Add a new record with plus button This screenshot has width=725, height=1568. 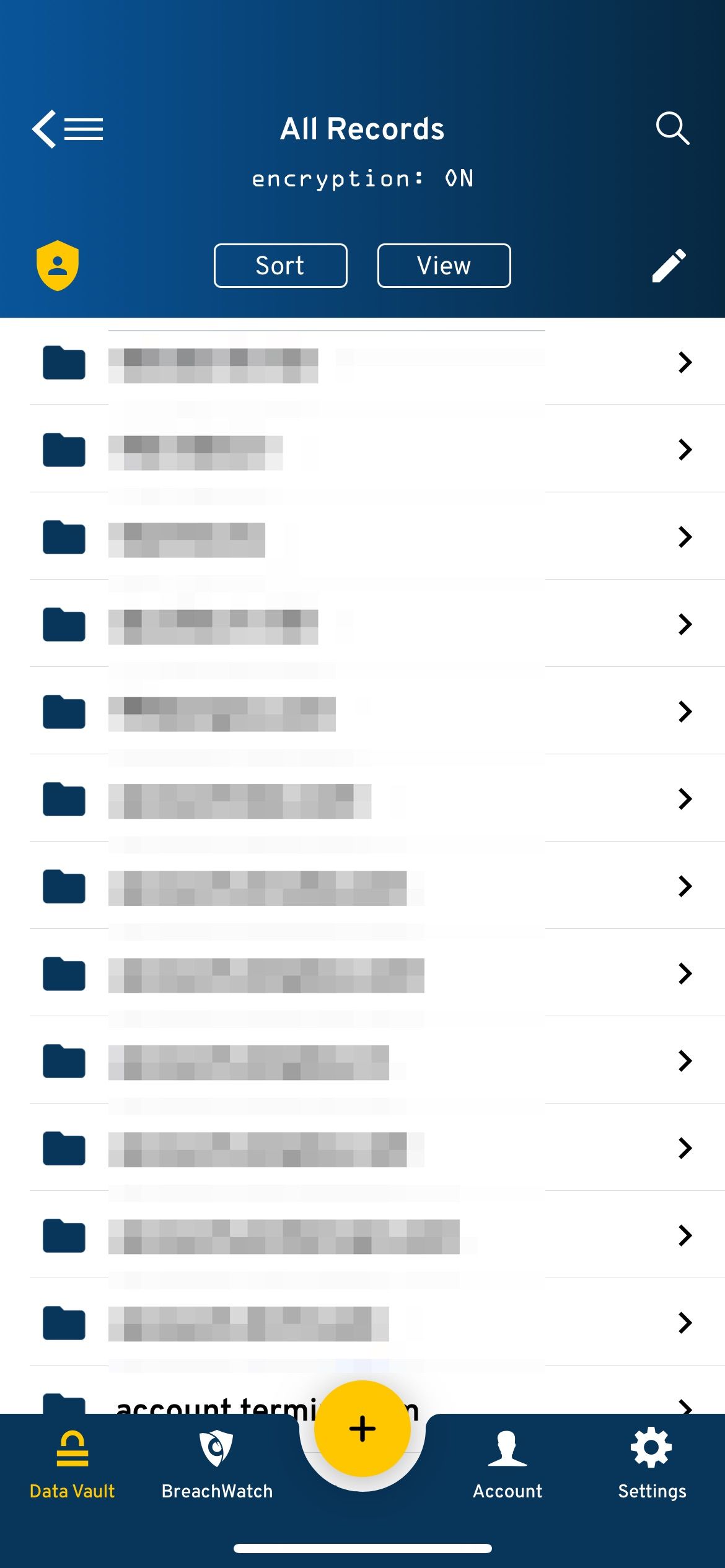[362, 1429]
